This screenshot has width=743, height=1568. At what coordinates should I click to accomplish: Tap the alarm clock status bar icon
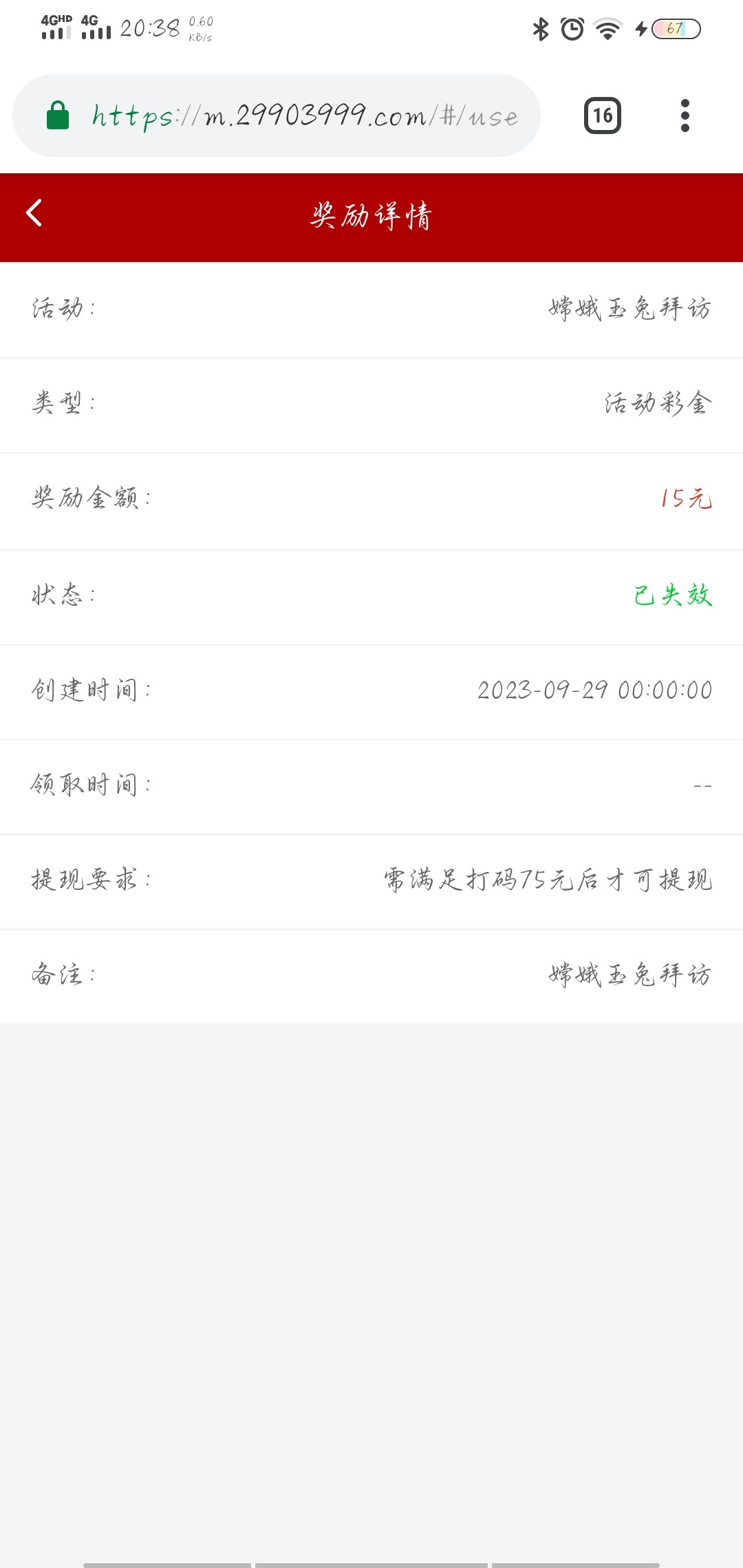tap(572, 29)
